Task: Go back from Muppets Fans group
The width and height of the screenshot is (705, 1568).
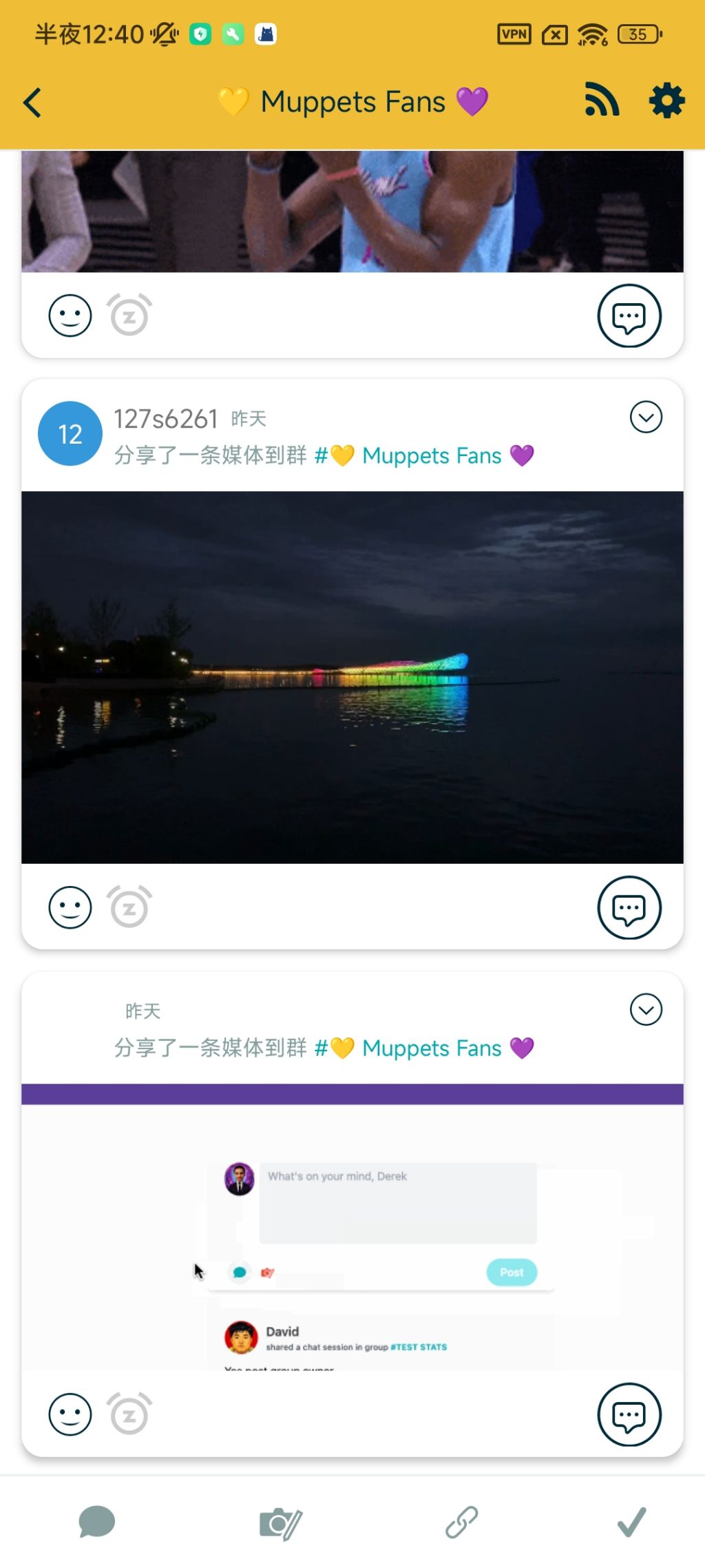Action: tap(32, 103)
